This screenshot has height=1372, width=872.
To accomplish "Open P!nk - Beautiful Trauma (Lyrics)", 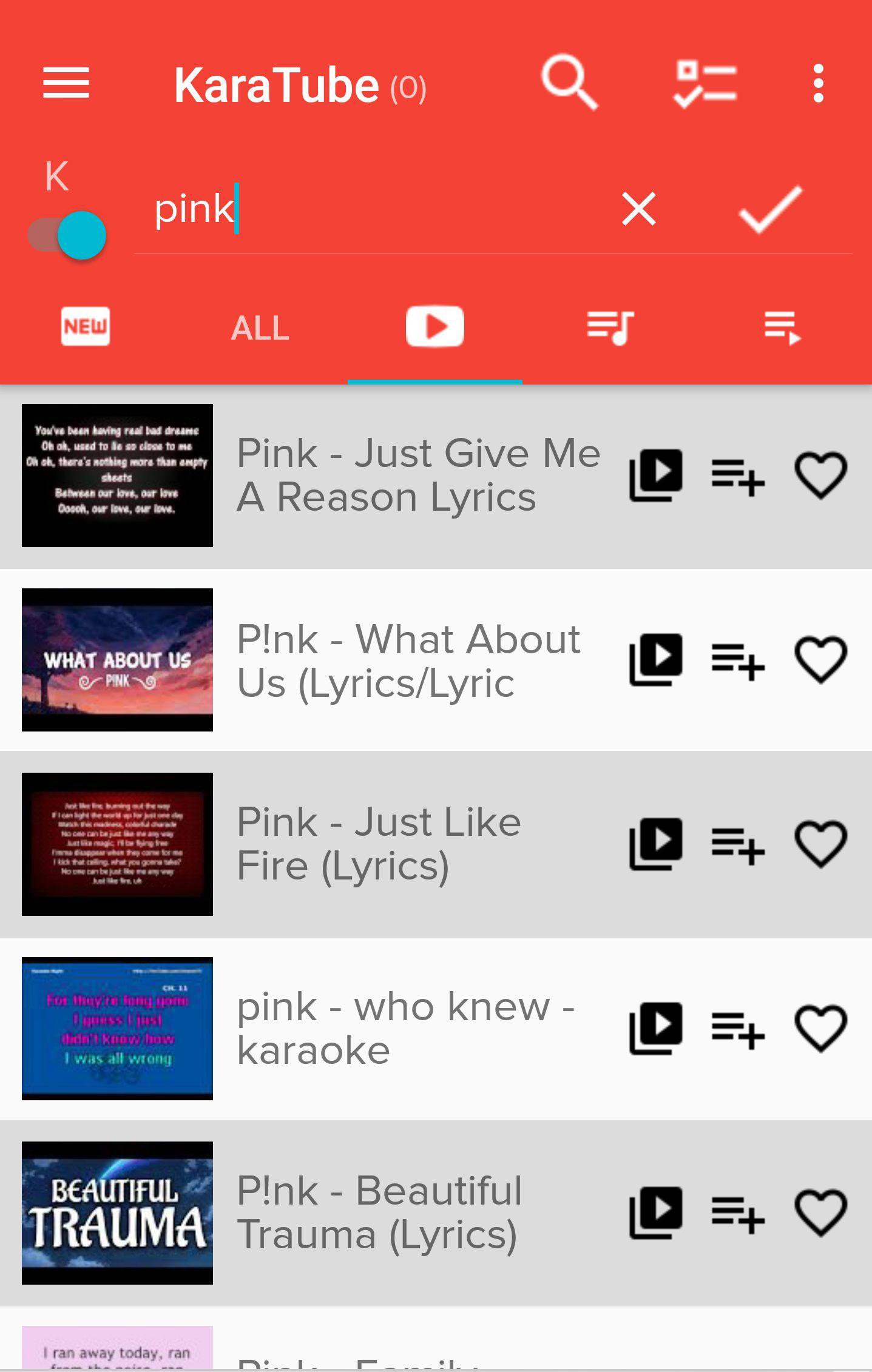I will [379, 1212].
